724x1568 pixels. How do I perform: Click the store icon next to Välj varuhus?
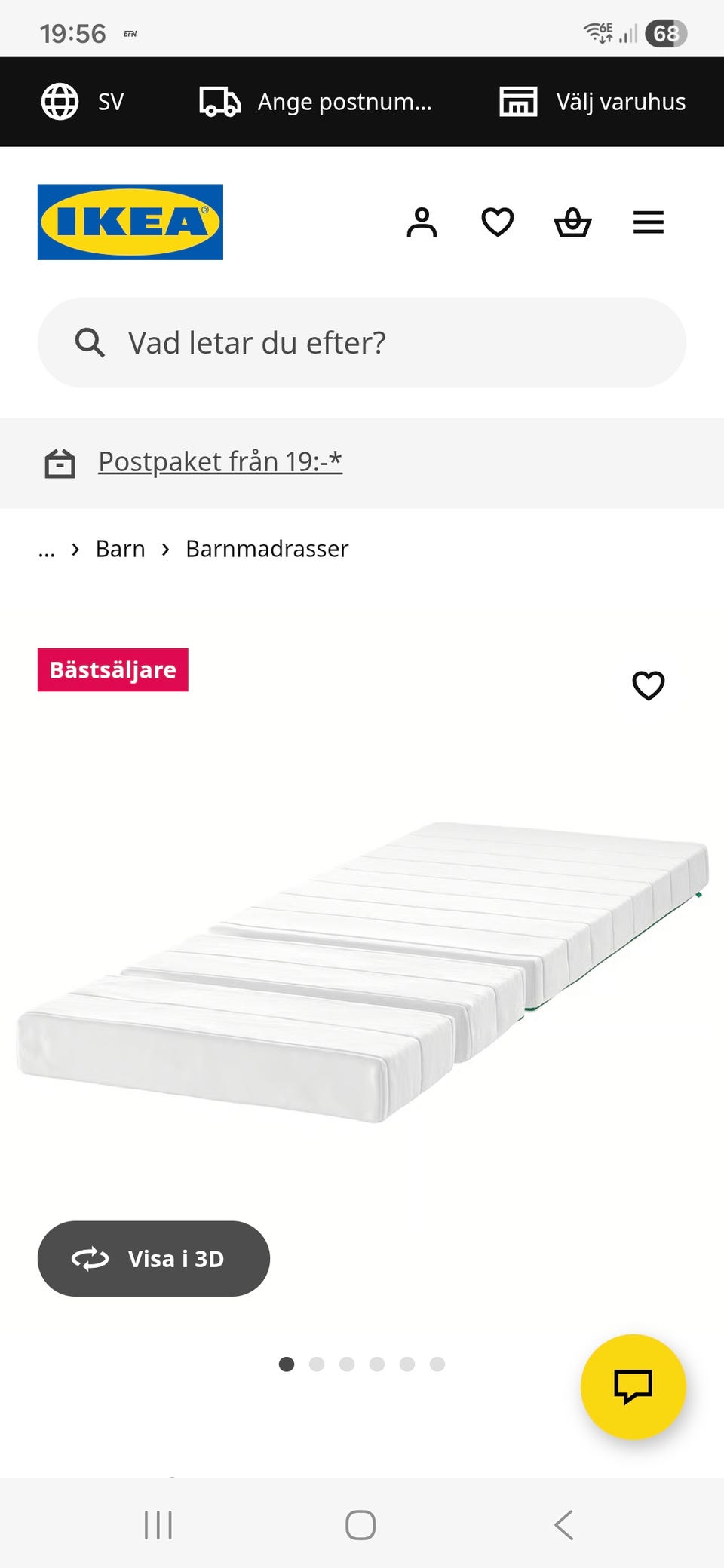pos(518,101)
